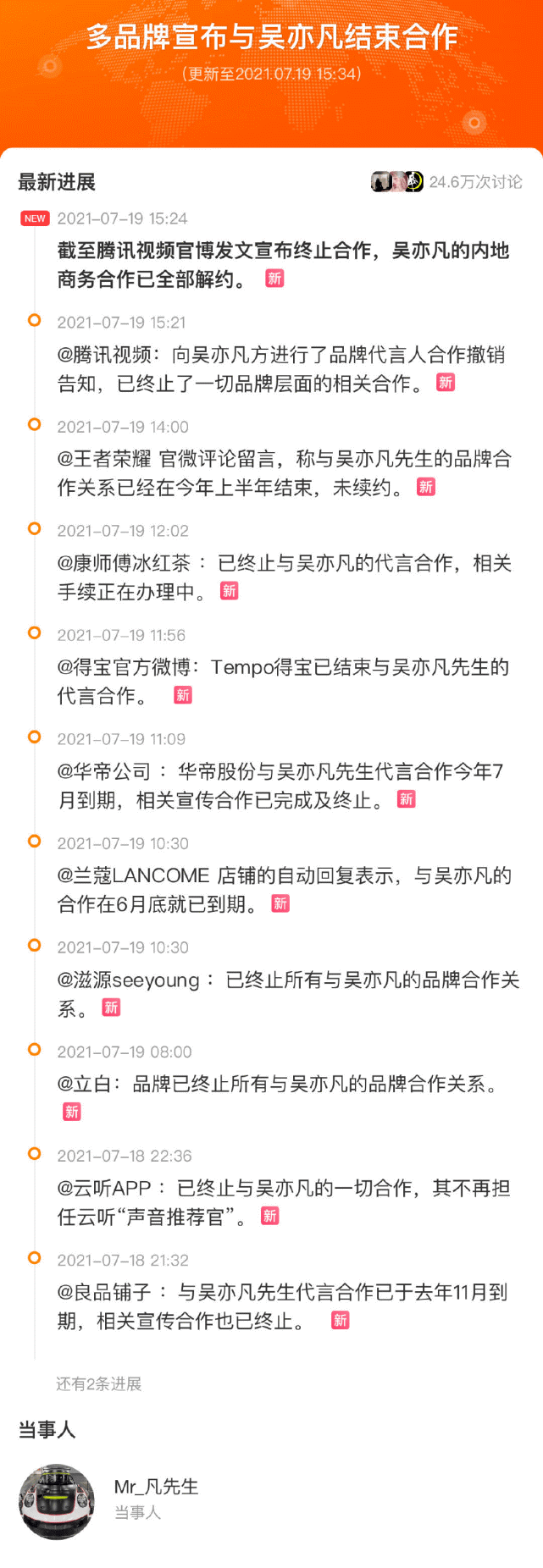Open the @腾讯视频 update from 15:21

coord(282,369)
